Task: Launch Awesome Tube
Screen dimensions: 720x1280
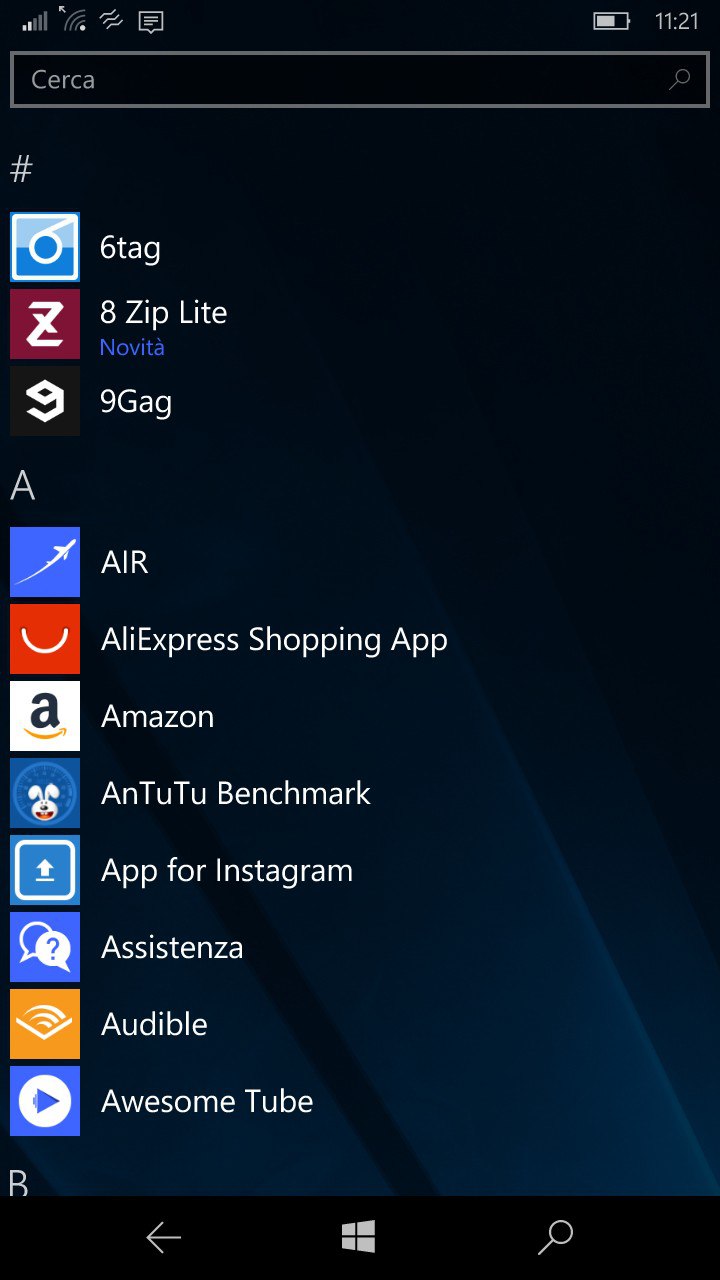Action: [x=360, y=1101]
